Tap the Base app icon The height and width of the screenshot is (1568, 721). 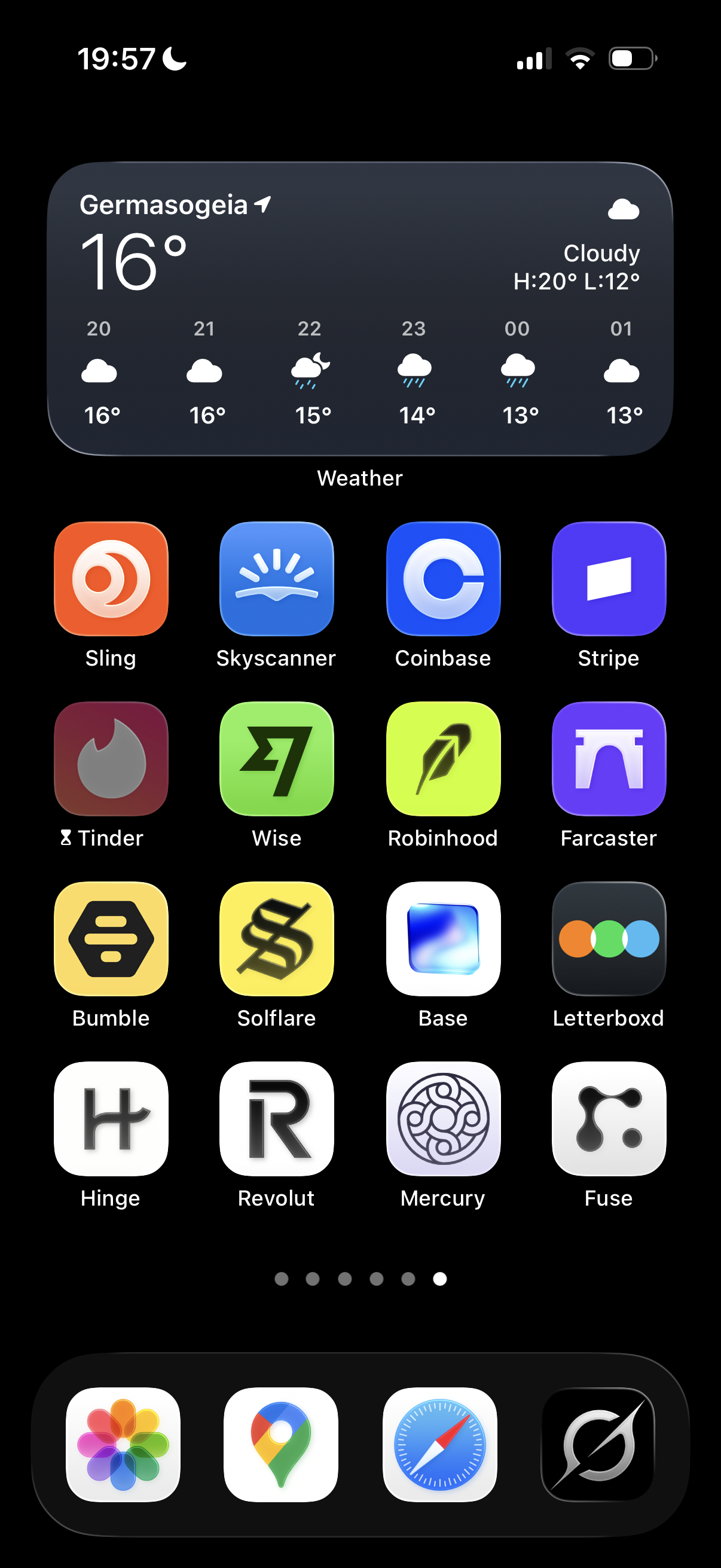point(444,939)
